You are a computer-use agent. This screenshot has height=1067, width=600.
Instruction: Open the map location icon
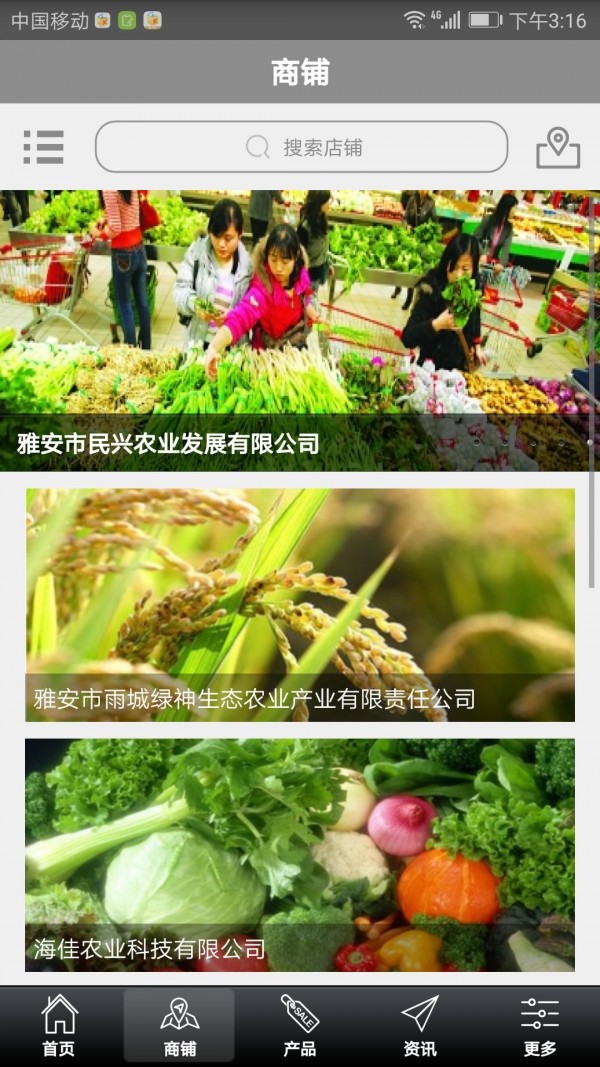pos(558,148)
